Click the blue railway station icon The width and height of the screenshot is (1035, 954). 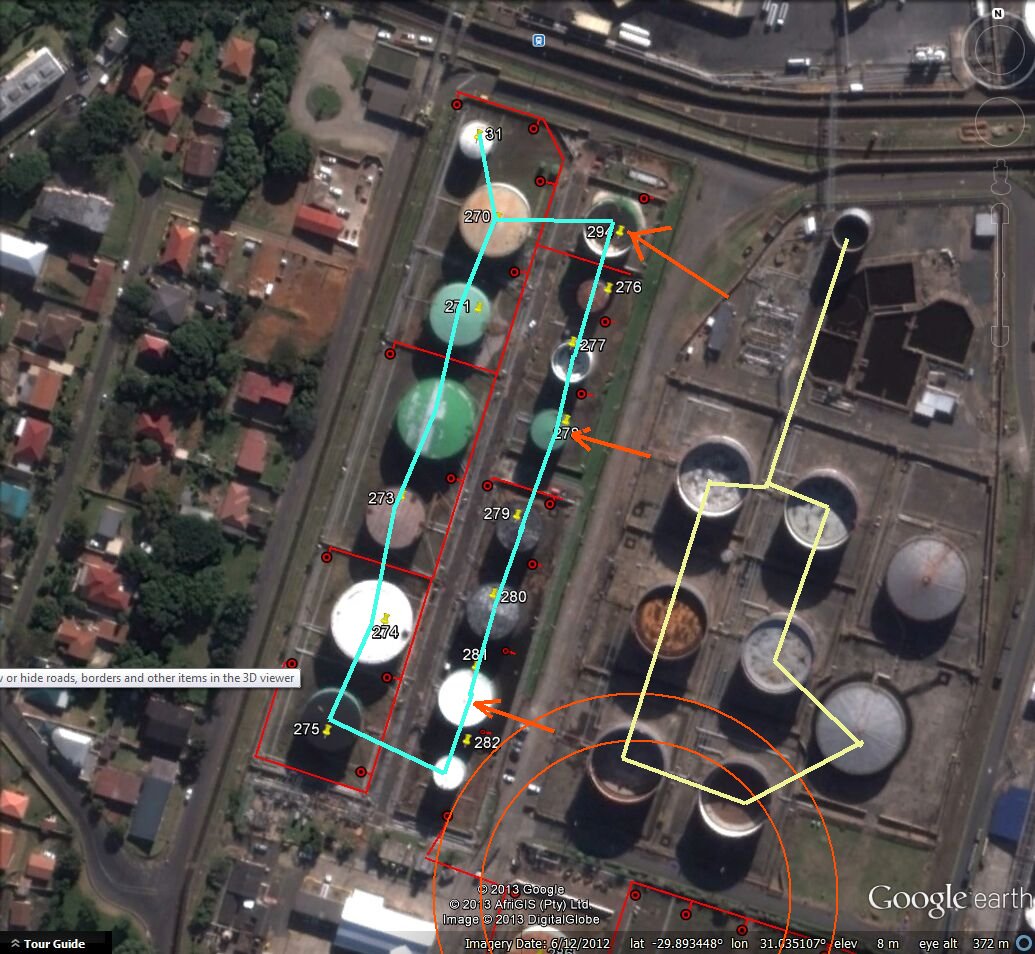tap(540, 40)
